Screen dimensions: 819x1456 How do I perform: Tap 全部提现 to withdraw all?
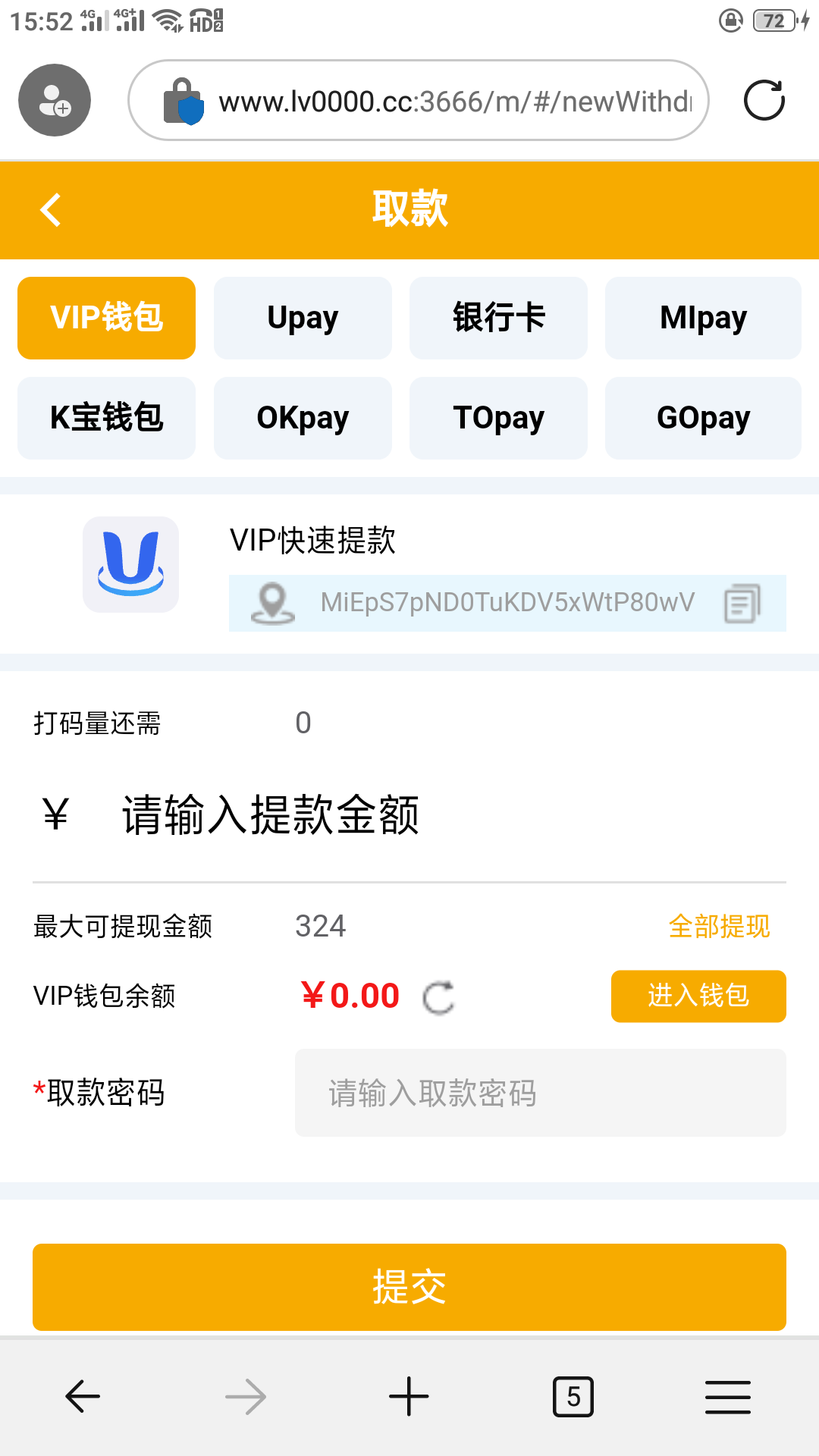(719, 926)
